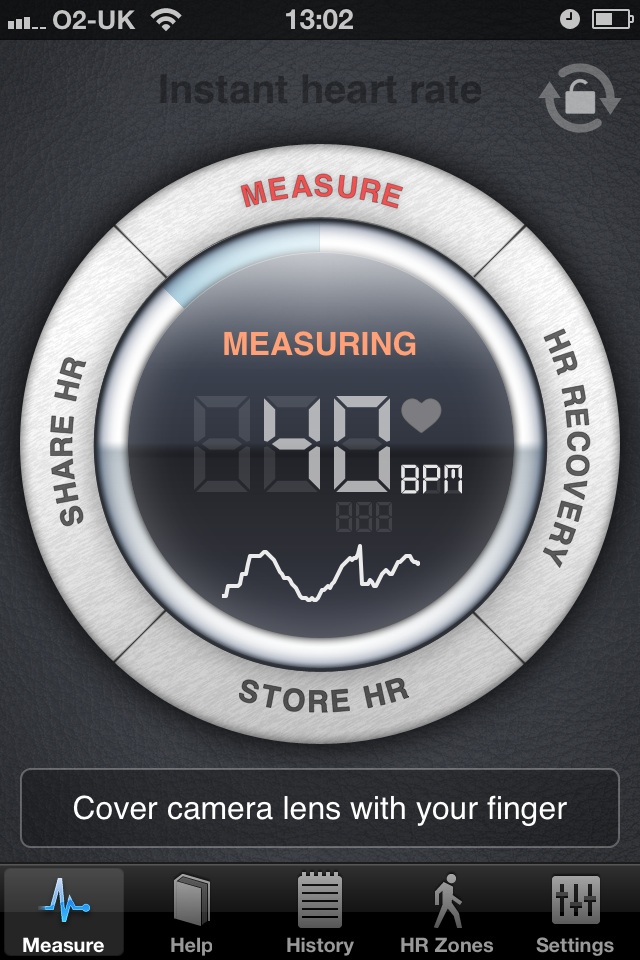640x960 pixels.
Task: Switch to the Settings tab
Action: [575, 912]
